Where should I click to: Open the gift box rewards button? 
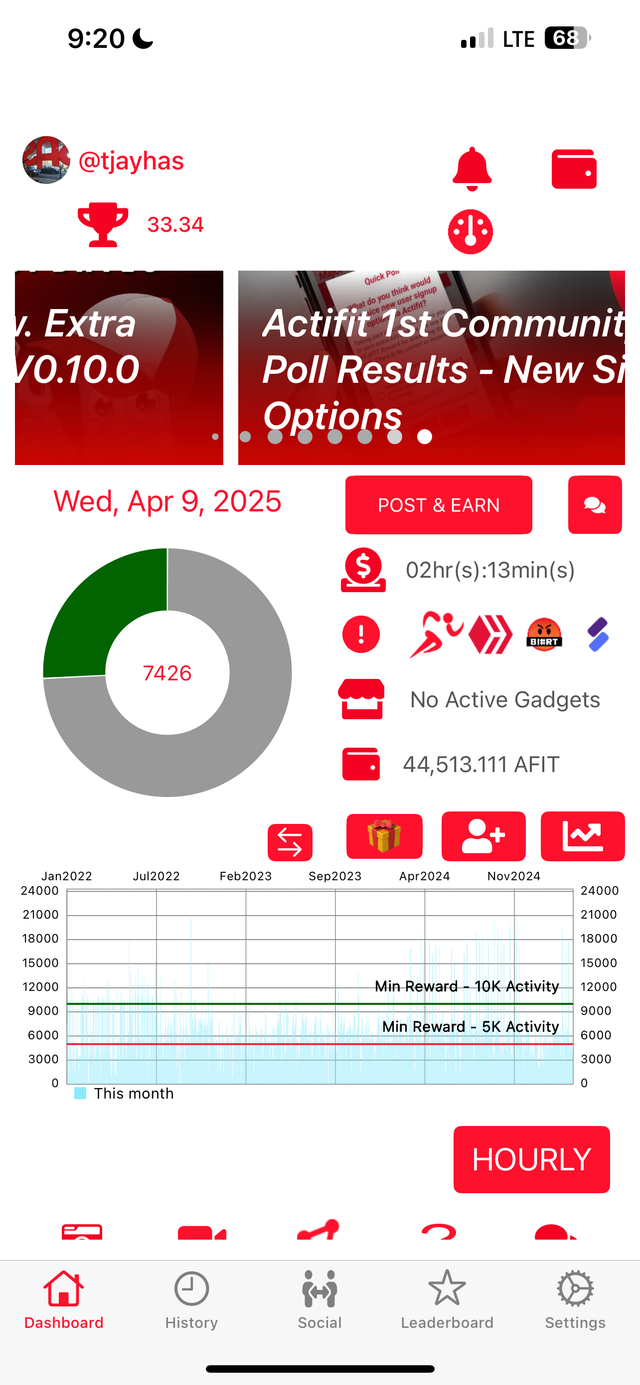click(x=384, y=836)
